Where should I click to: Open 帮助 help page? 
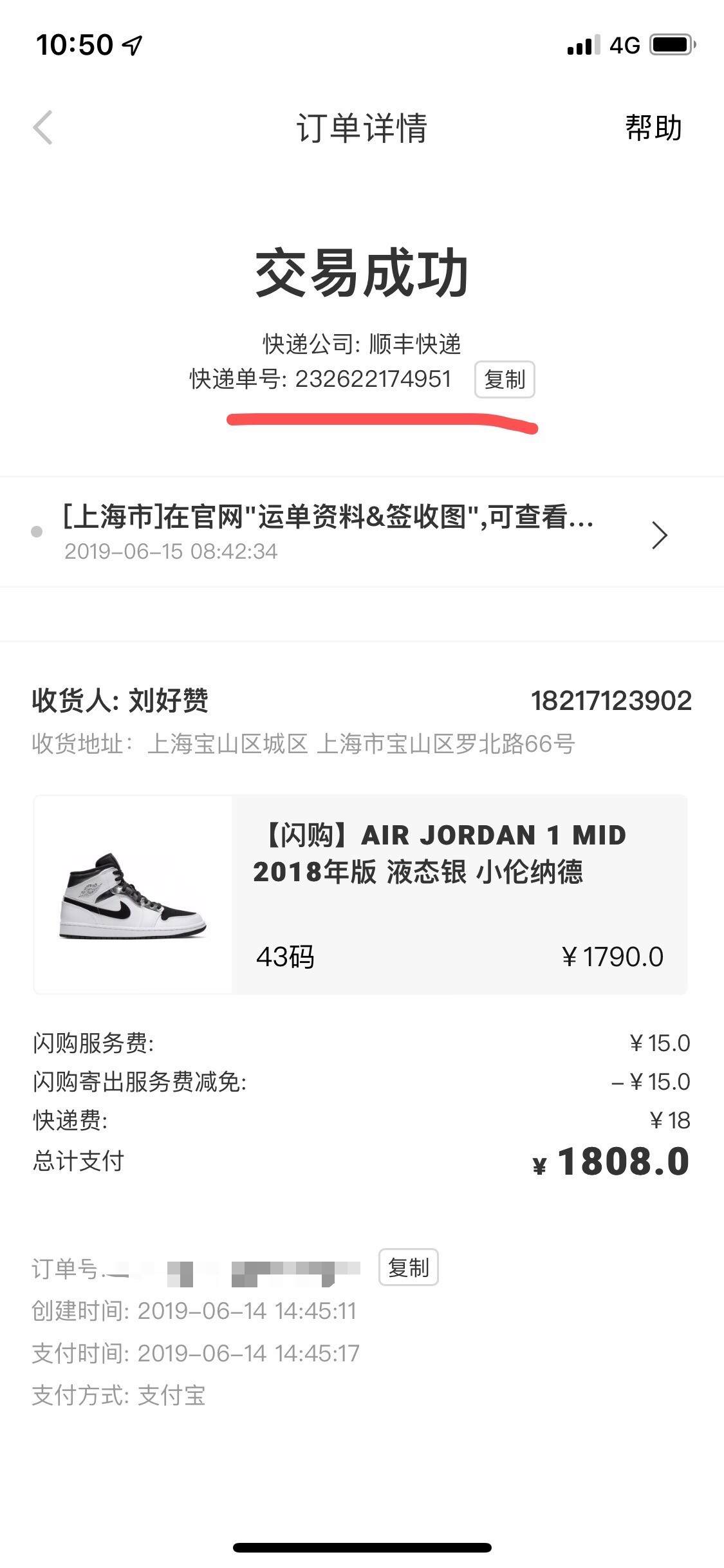coord(653,127)
